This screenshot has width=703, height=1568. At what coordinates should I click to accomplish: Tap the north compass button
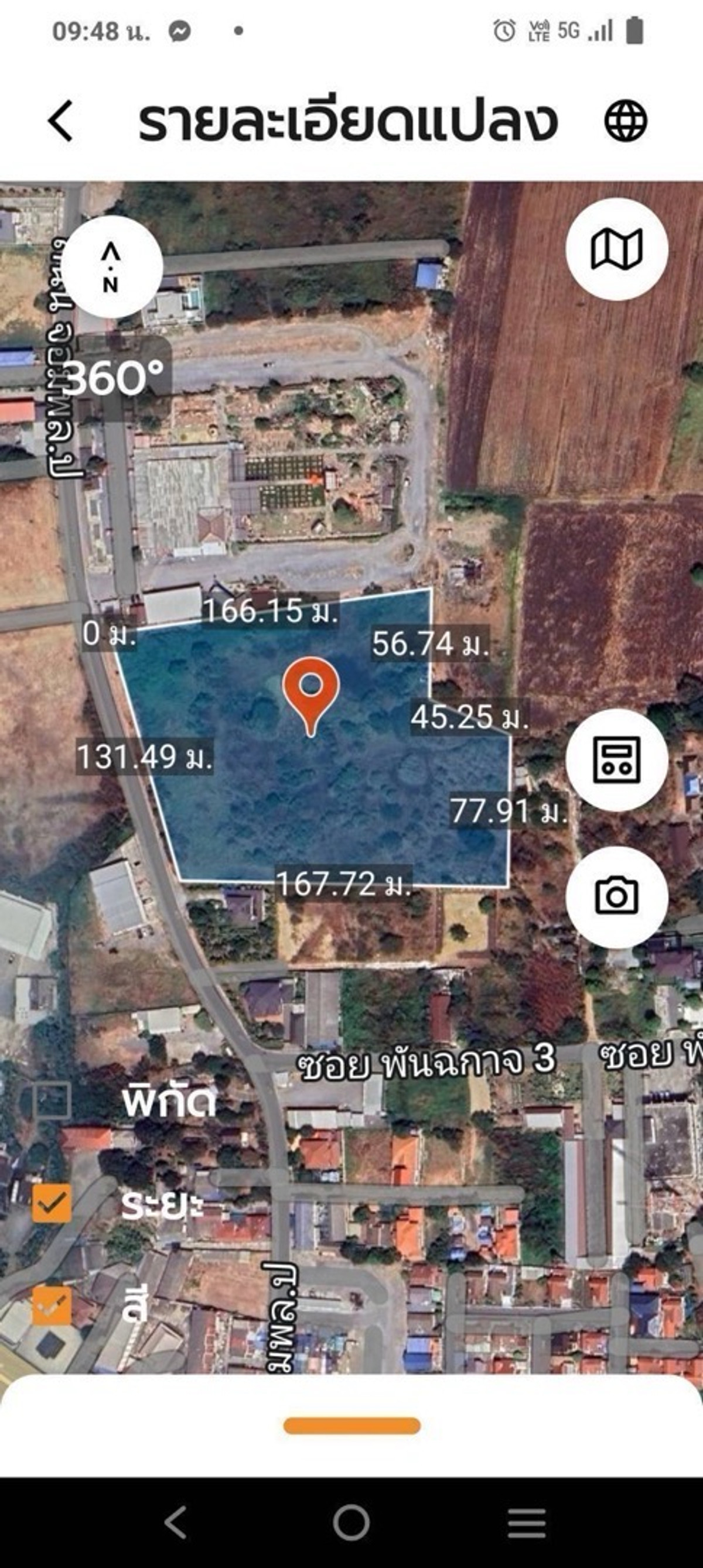pos(111,266)
